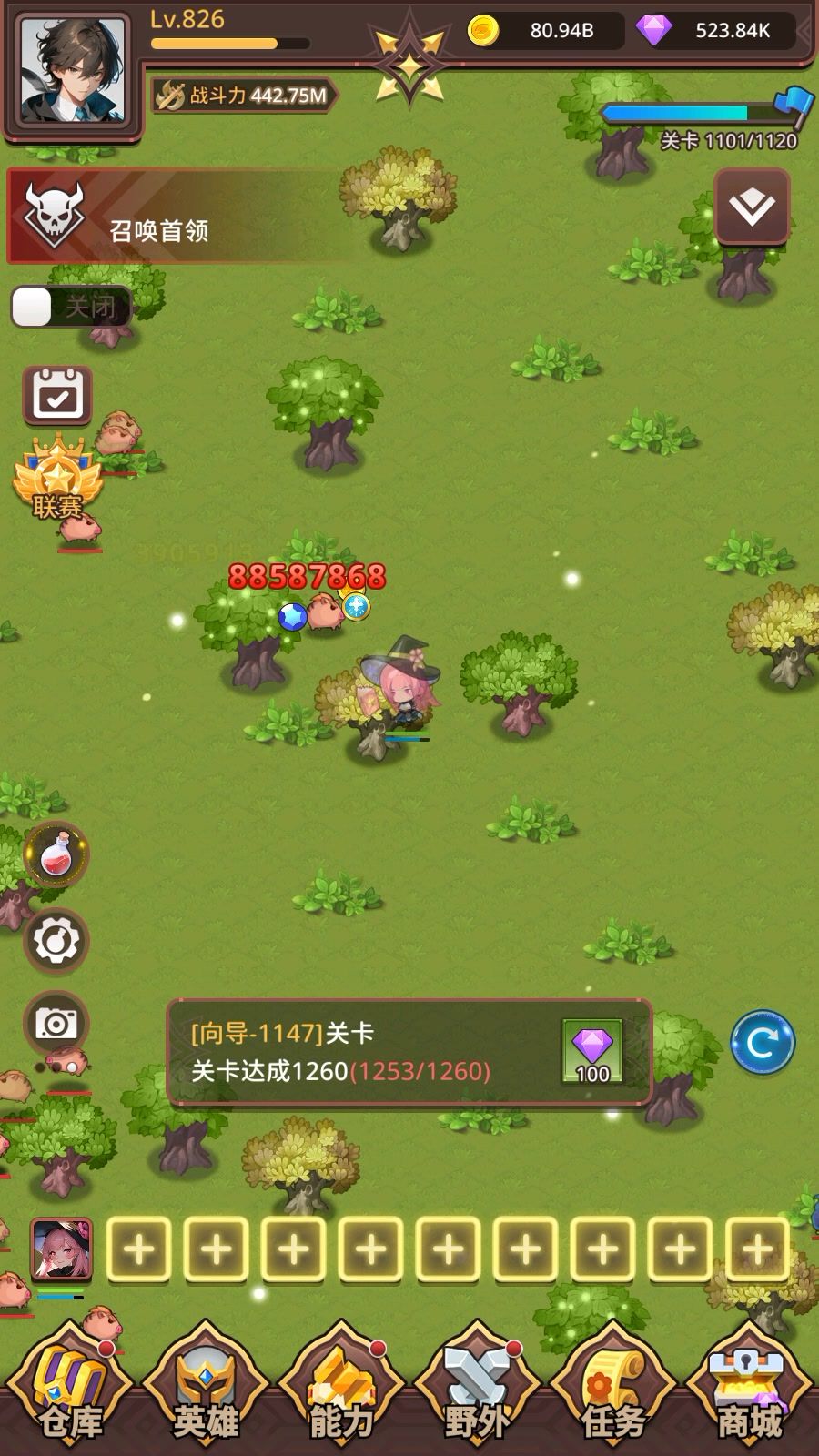The image size is (819, 1456).
Task: Open the player avatar profile
Action: [x=73, y=69]
